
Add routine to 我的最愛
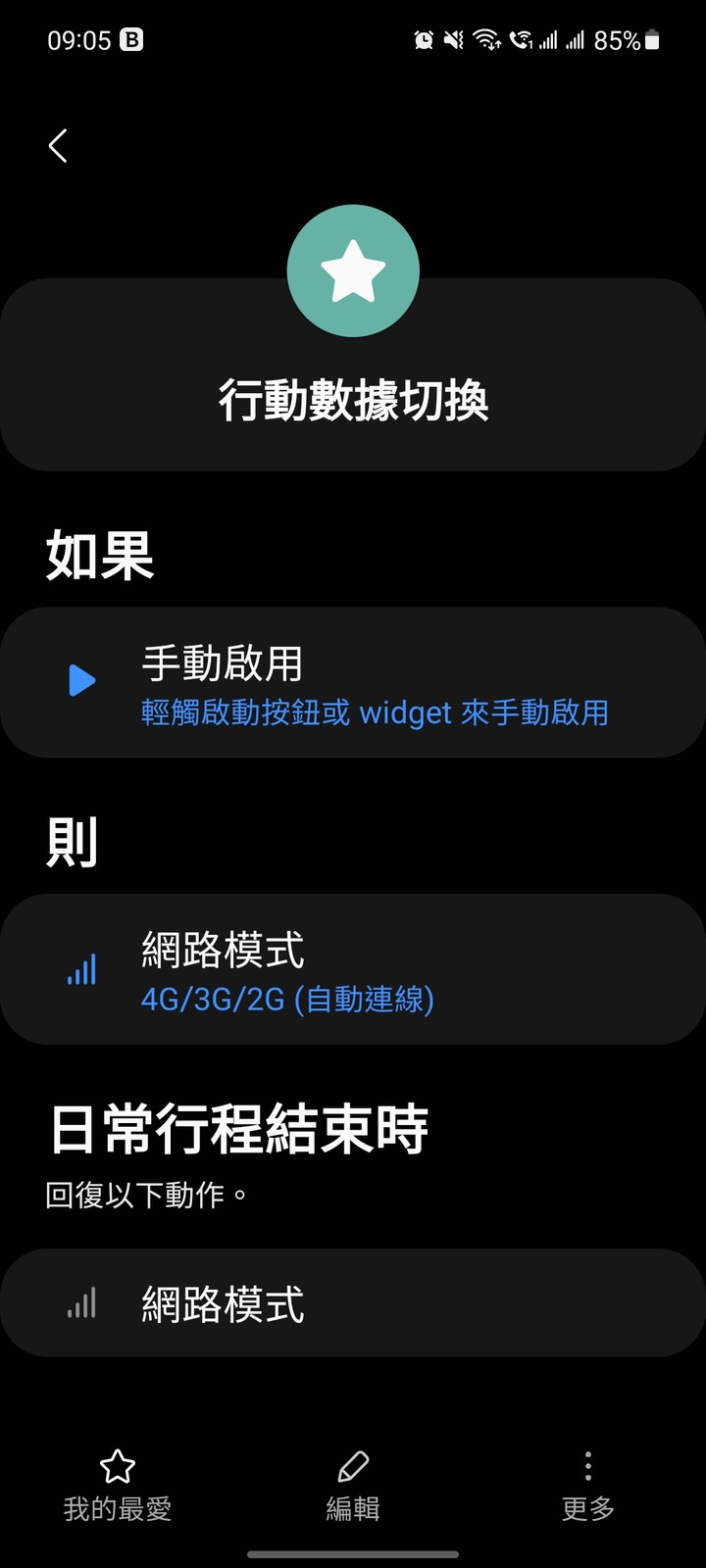coord(118,1486)
